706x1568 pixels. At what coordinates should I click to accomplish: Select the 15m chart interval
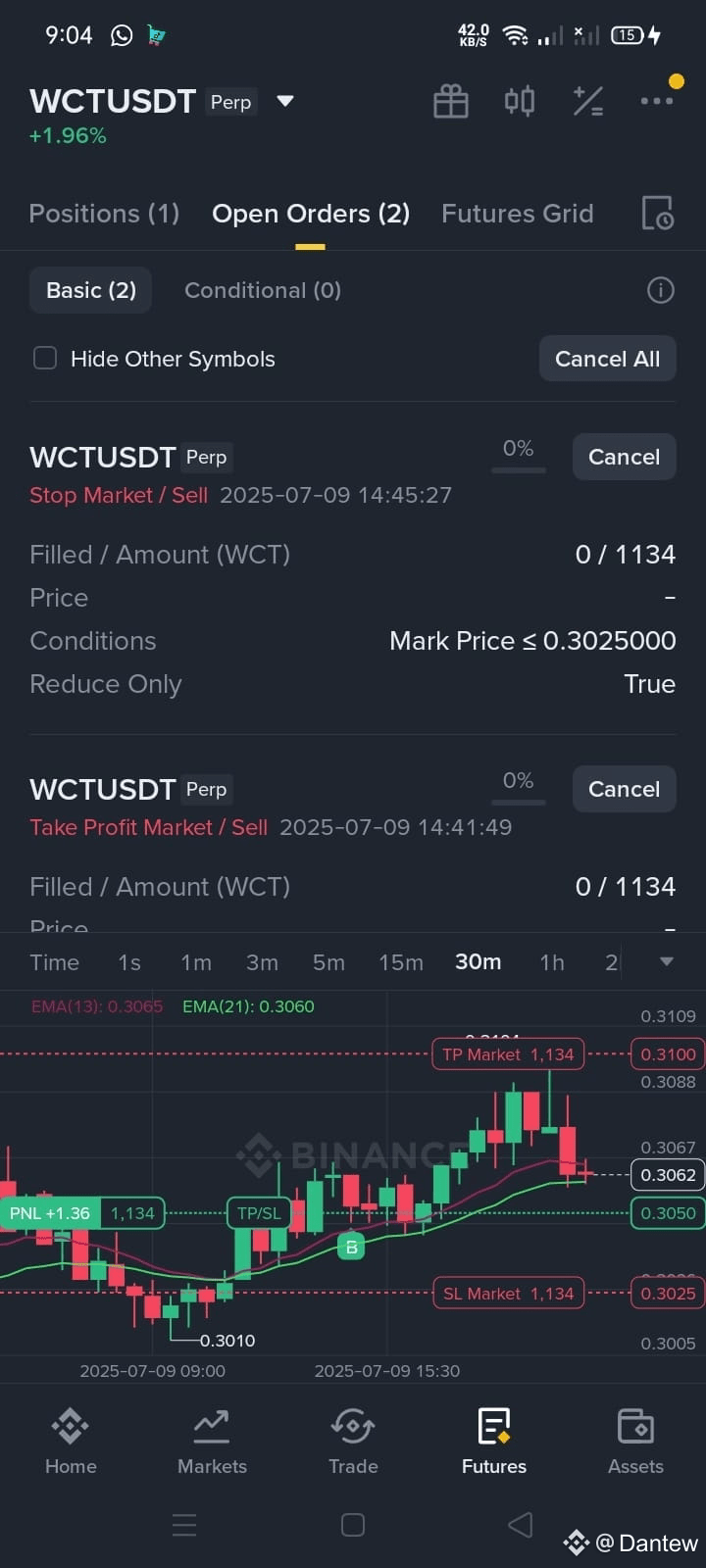tap(401, 962)
